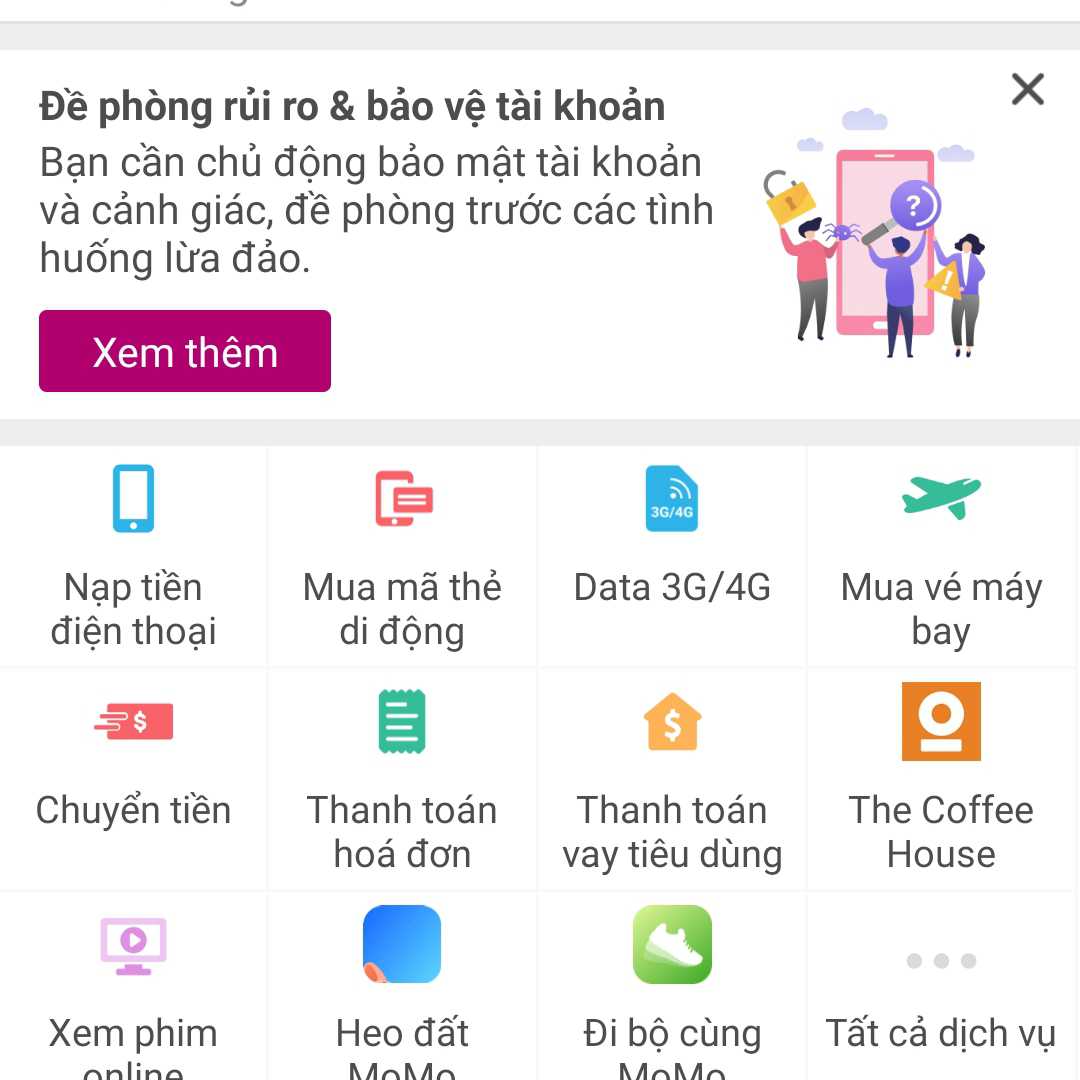Select Mua mã thẻ di động
This screenshot has height=1080, width=1080.
point(402,555)
